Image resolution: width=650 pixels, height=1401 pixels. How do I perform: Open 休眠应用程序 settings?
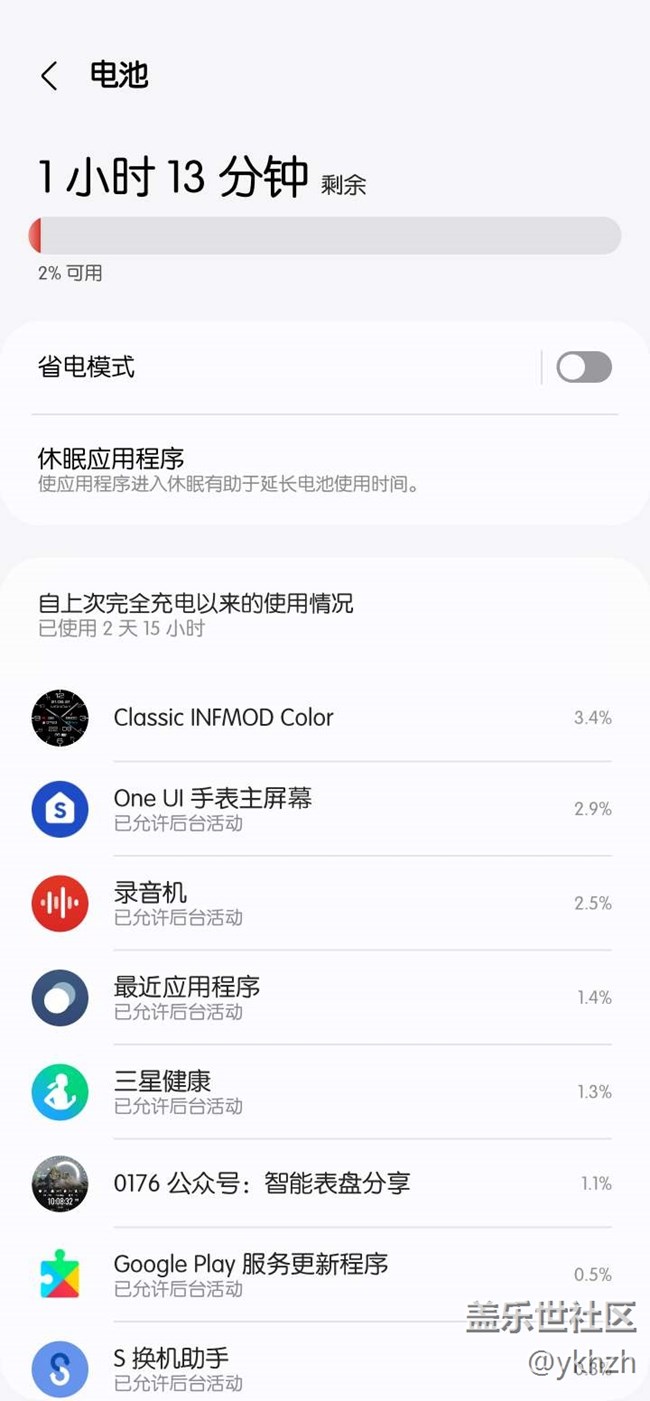point(325,470)
